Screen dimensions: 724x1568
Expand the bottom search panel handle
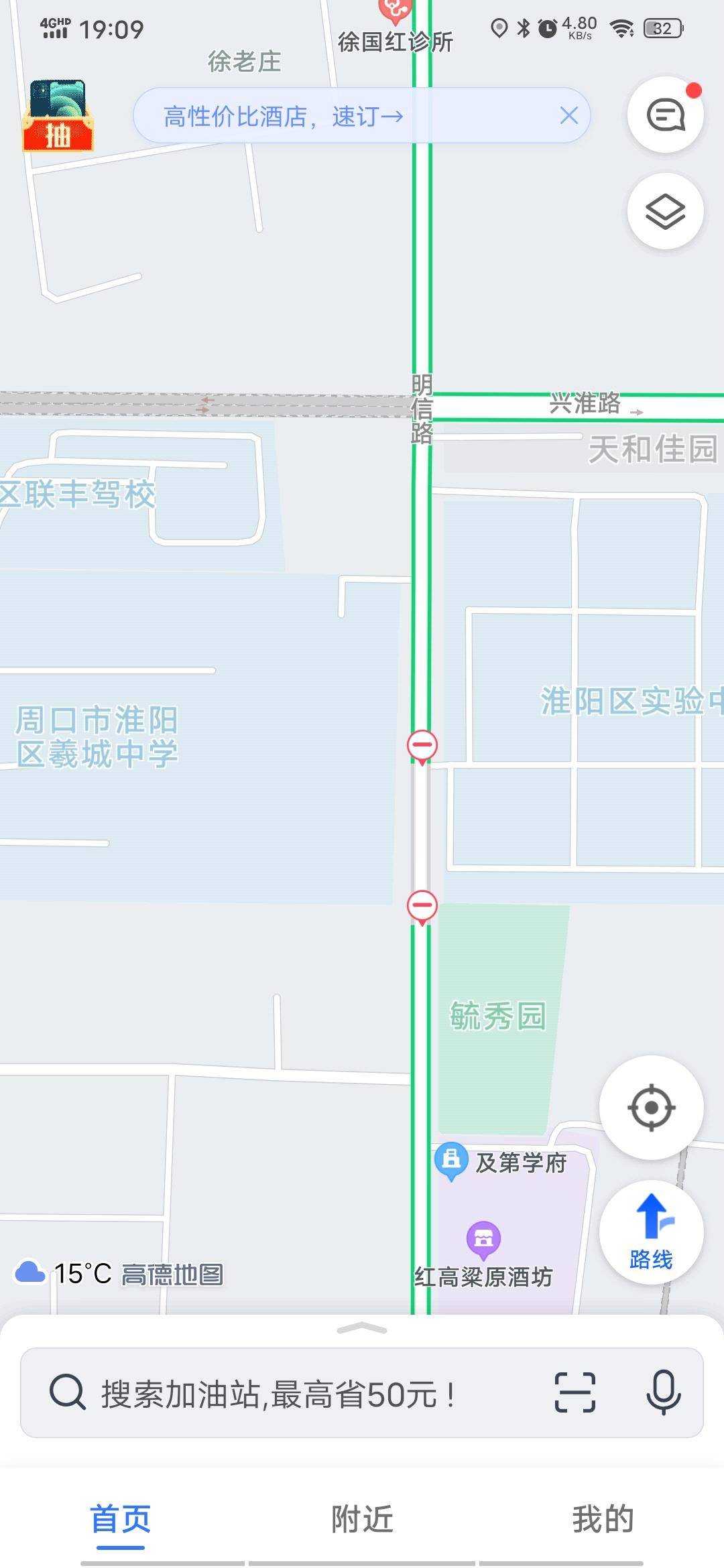click(362, 1328)
